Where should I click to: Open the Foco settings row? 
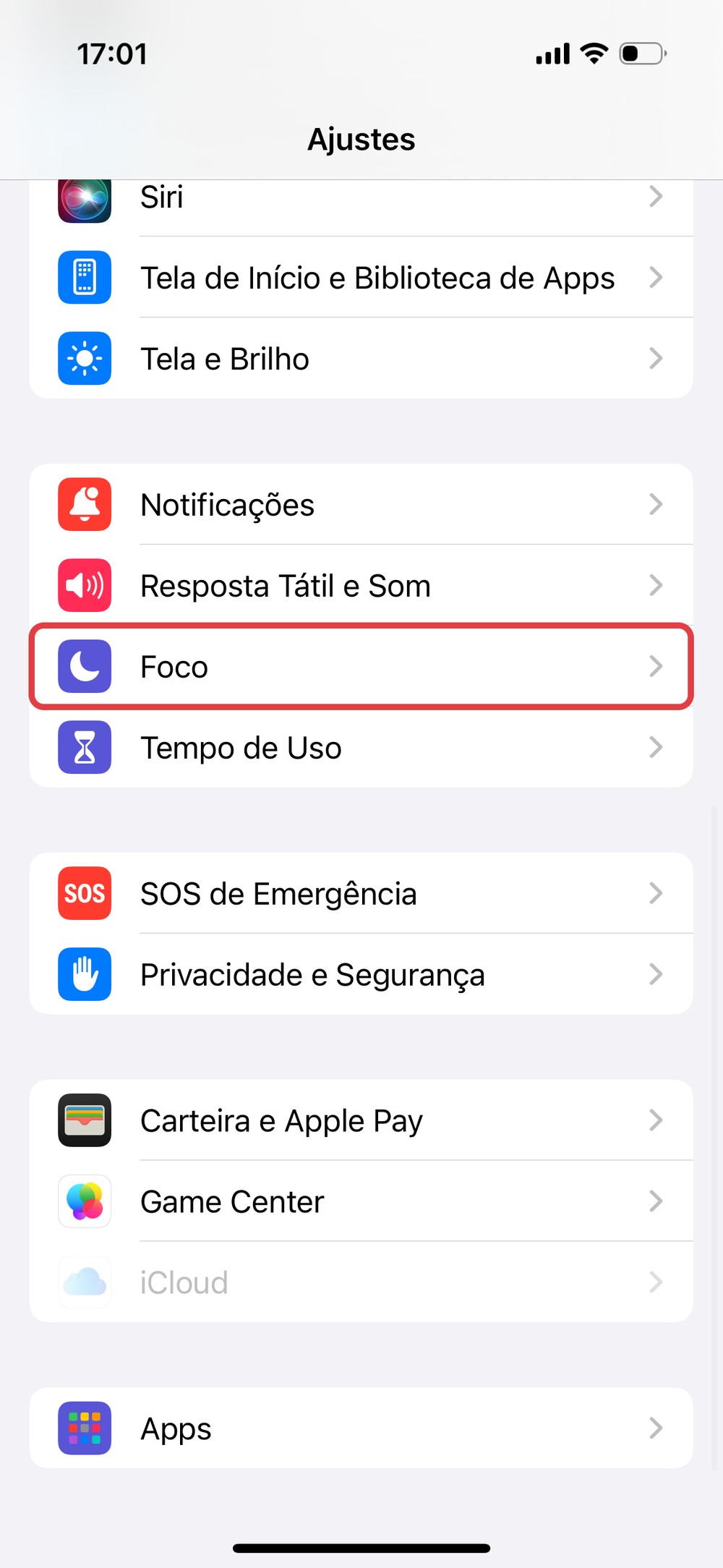coord(360,667)
